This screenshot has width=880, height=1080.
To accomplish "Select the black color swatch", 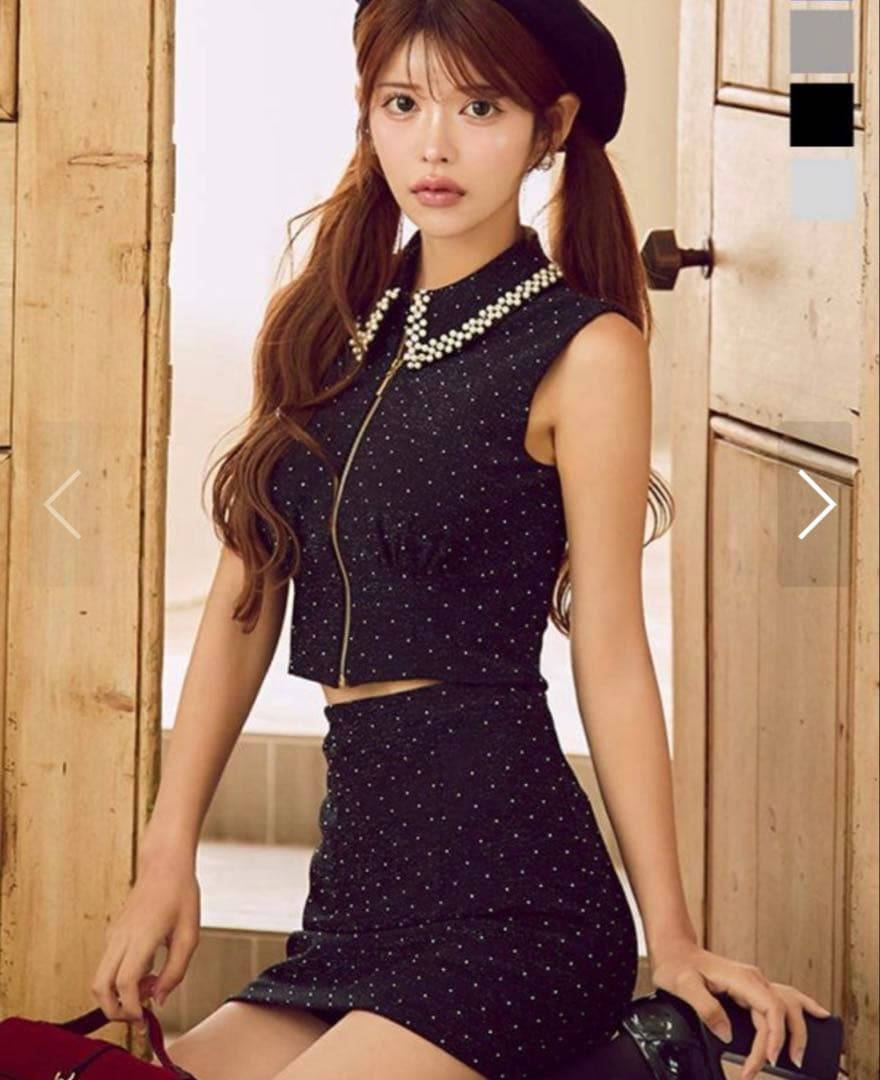I will click(x=822, y=114).
